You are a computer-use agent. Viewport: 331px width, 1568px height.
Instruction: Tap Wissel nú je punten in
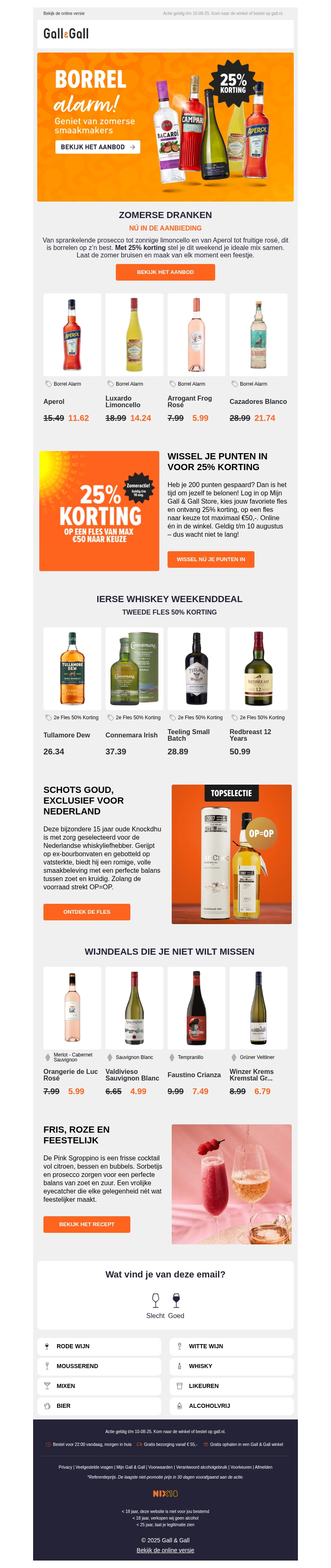pos(211,559)
